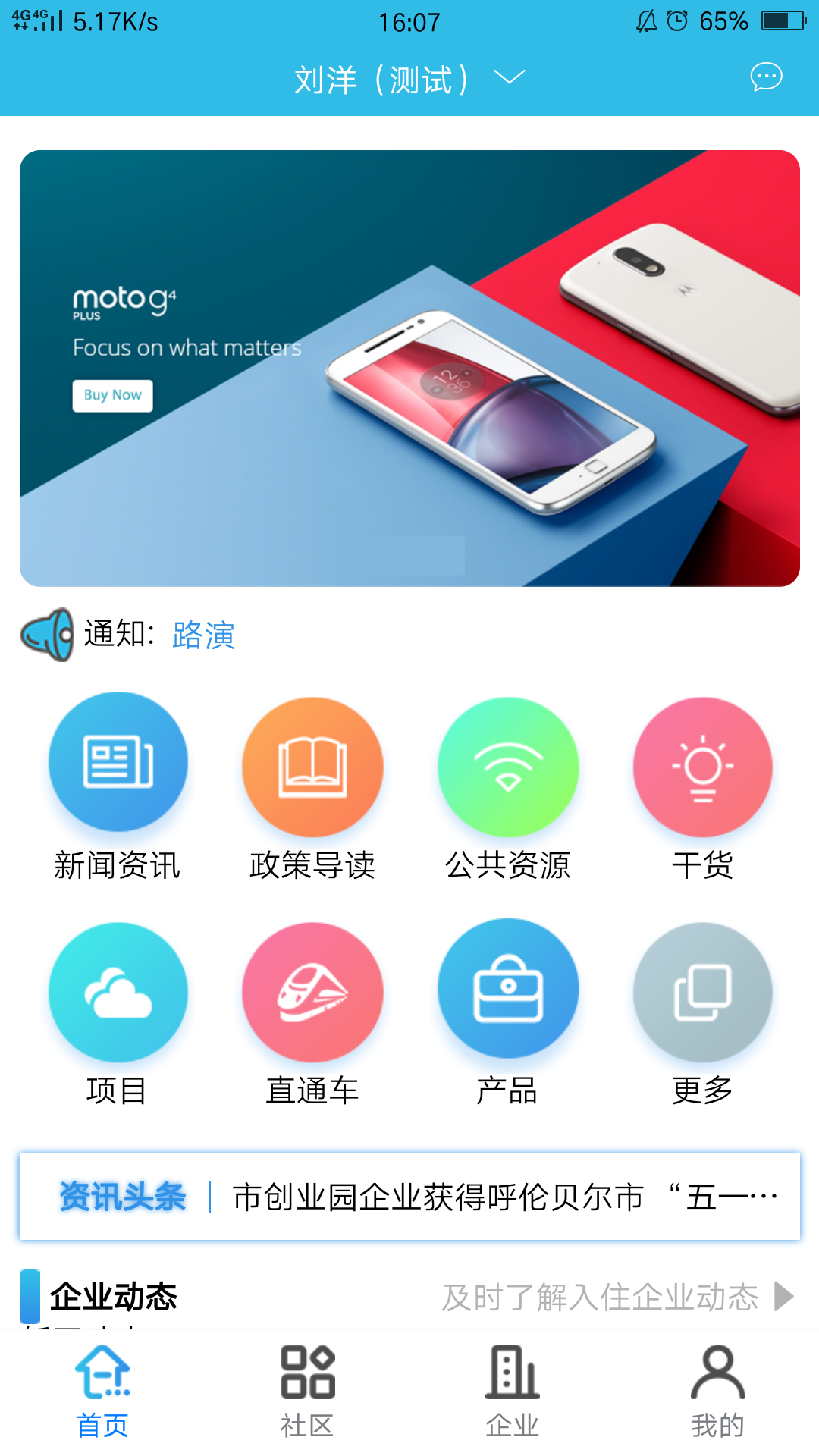Go to 政策导读 policy guide
This screenshot has height=1456, width=819.
pyautogui.click(x=312, y=787)
